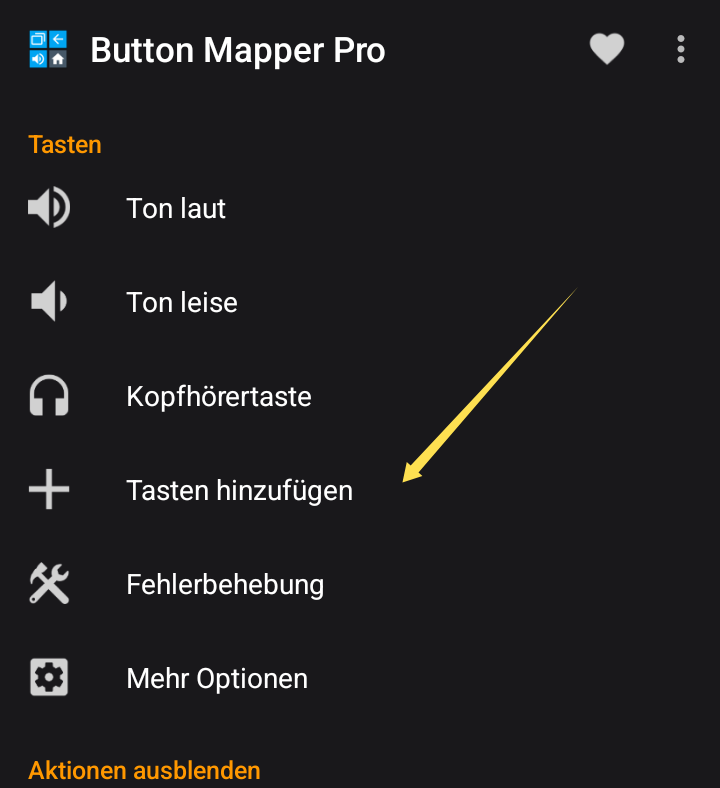This screenshot has width=720, height=788.
Task: Open the three-dot overflow menu
Action: coord(681,49)
